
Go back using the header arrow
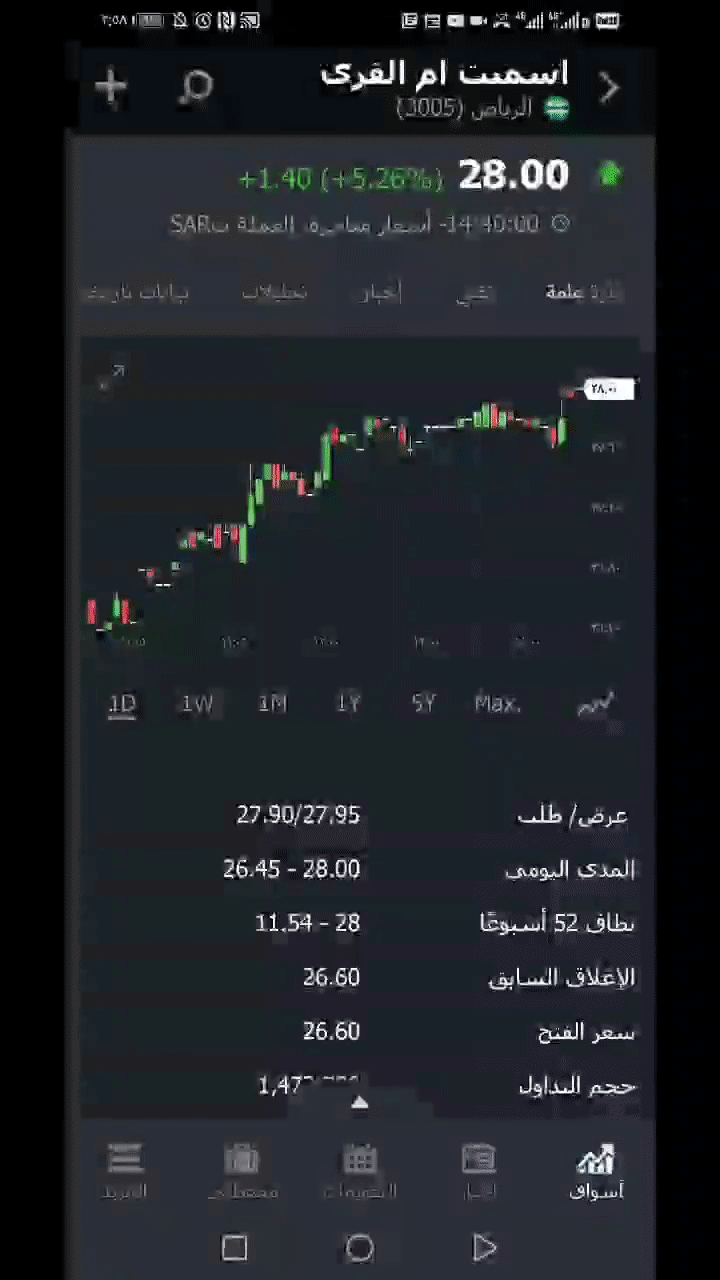point(609,88)
